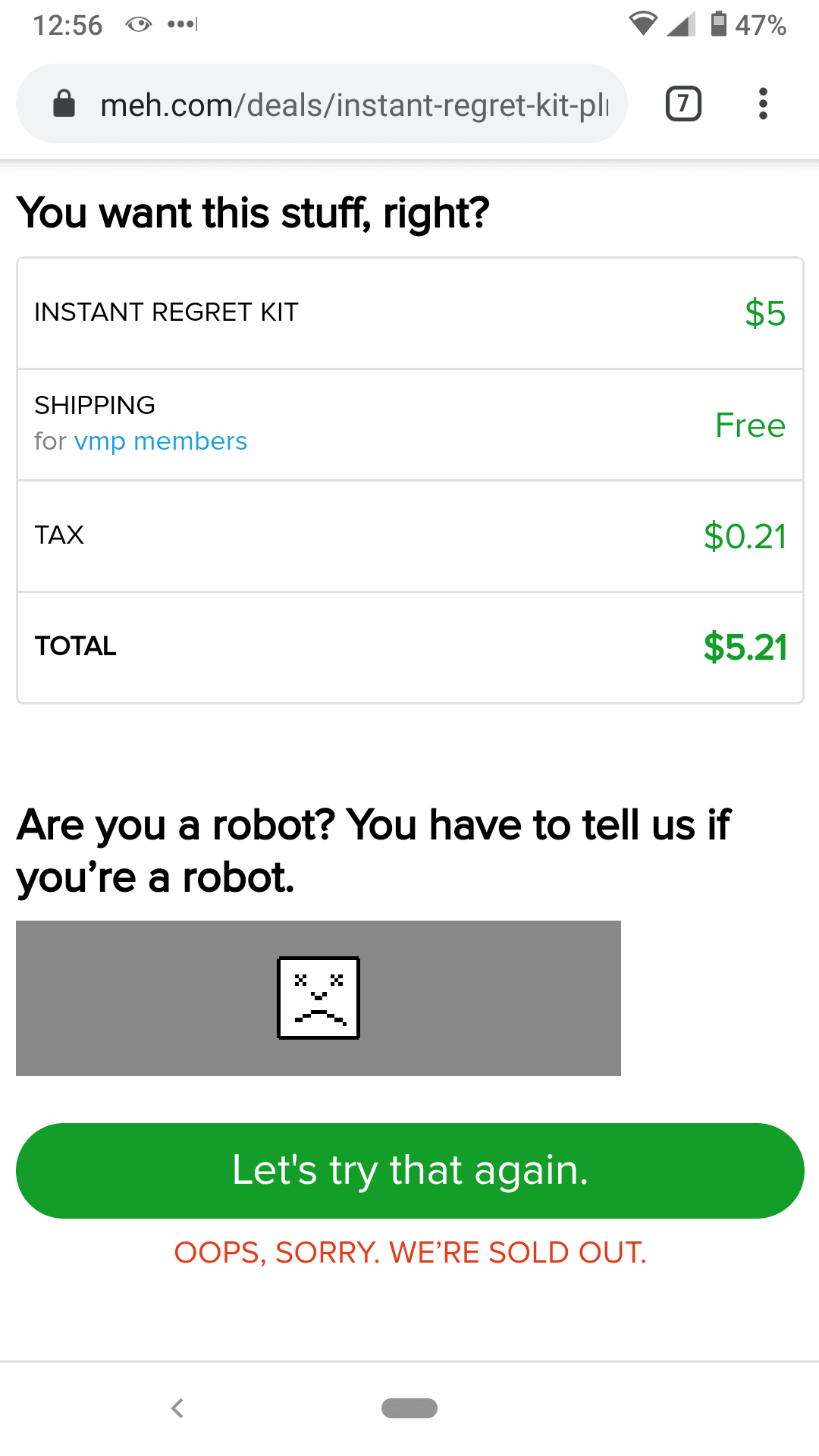The height and width of the screenshot is (1456, 819).
Task: Tap the home pill to go home
Action: [409, 1408]
